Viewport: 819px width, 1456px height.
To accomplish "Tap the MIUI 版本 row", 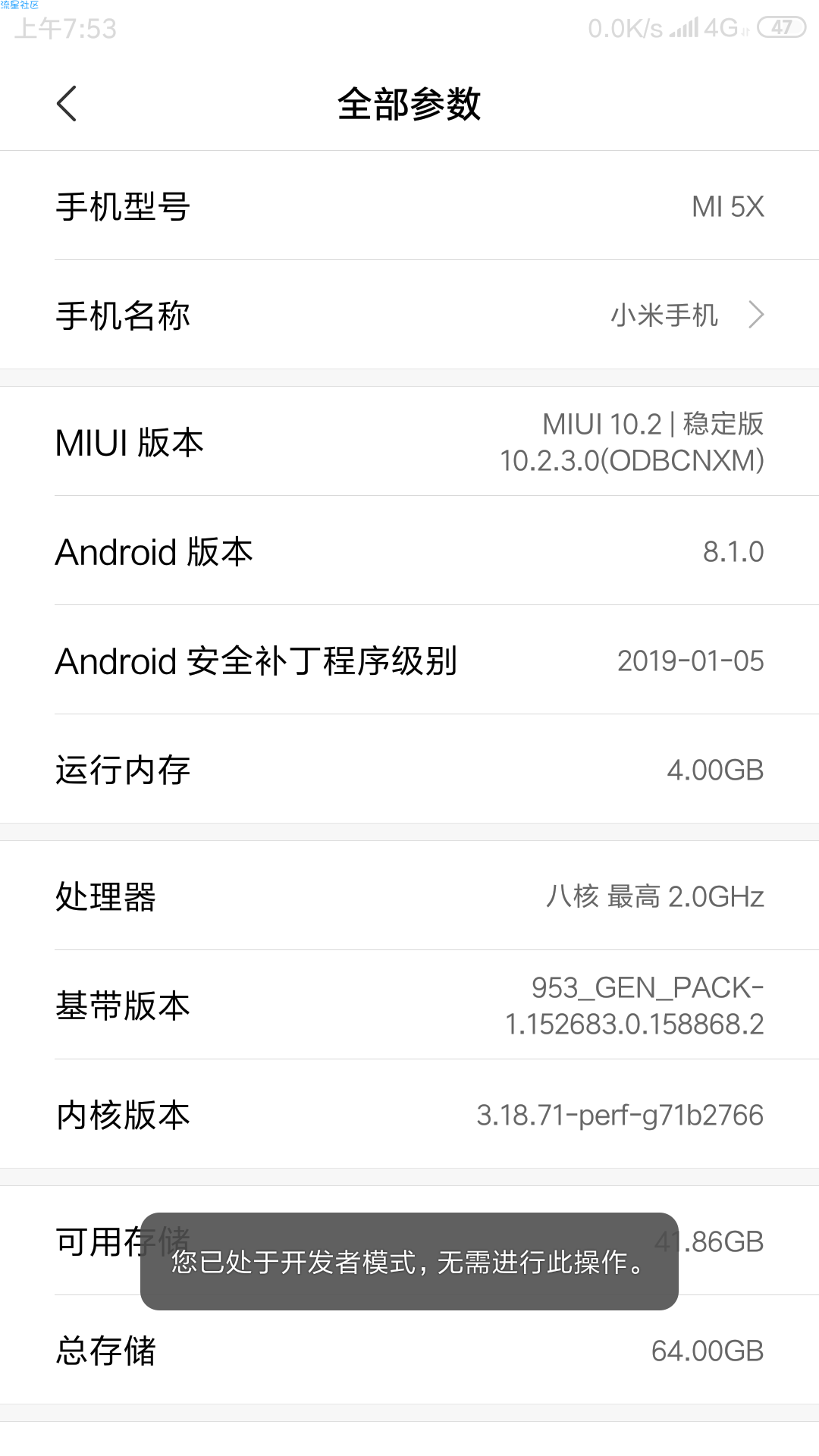I will 409,442.
